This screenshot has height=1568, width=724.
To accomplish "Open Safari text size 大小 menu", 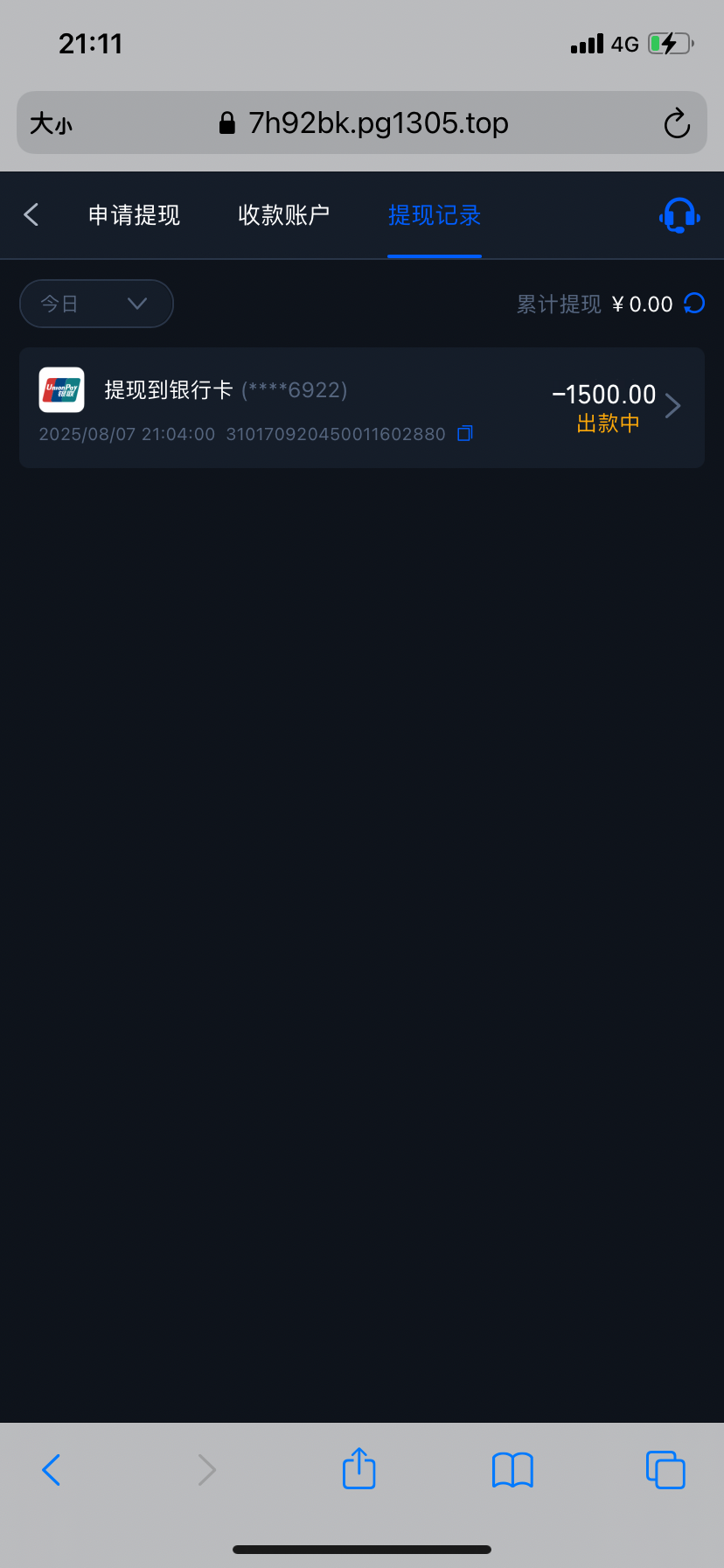I will point(51,123).
